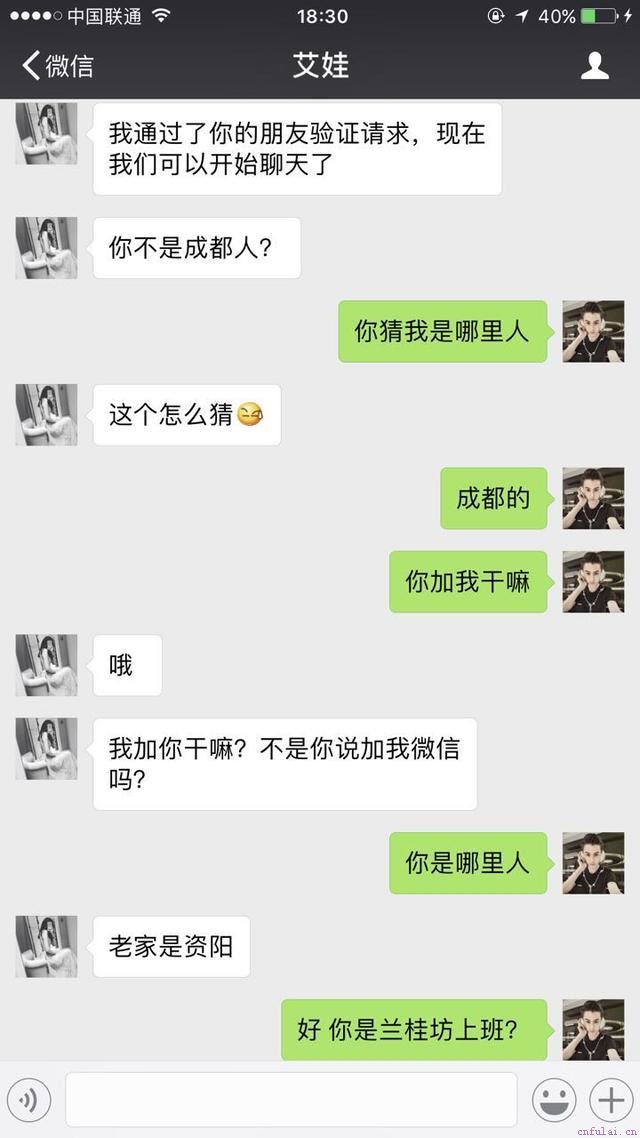Viewport: 640px width, 1138px height.
Task: Switch to voice message input
Action: tap(29, 1100)
